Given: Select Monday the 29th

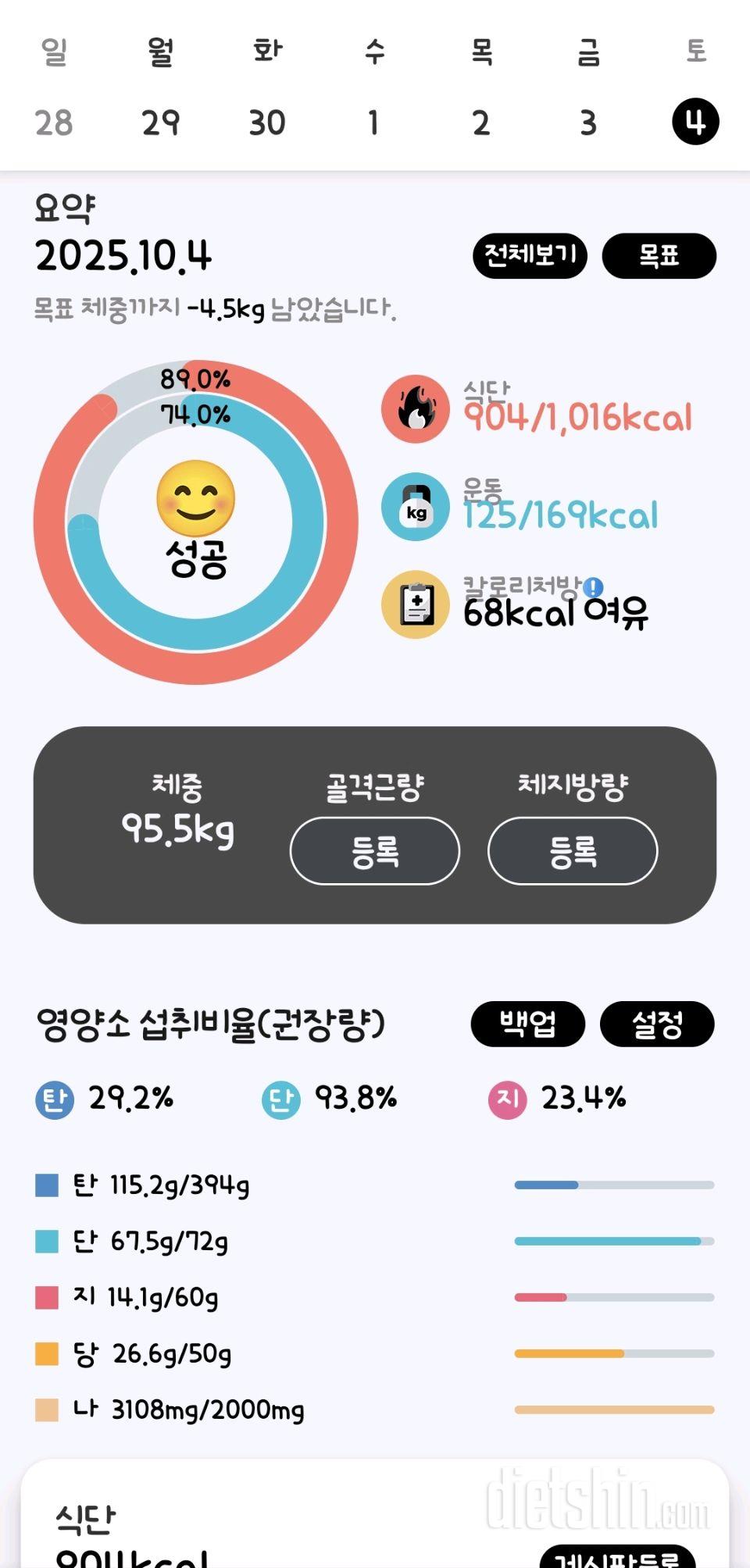Looking at the screenshot, I should click(x=160, y=123).
